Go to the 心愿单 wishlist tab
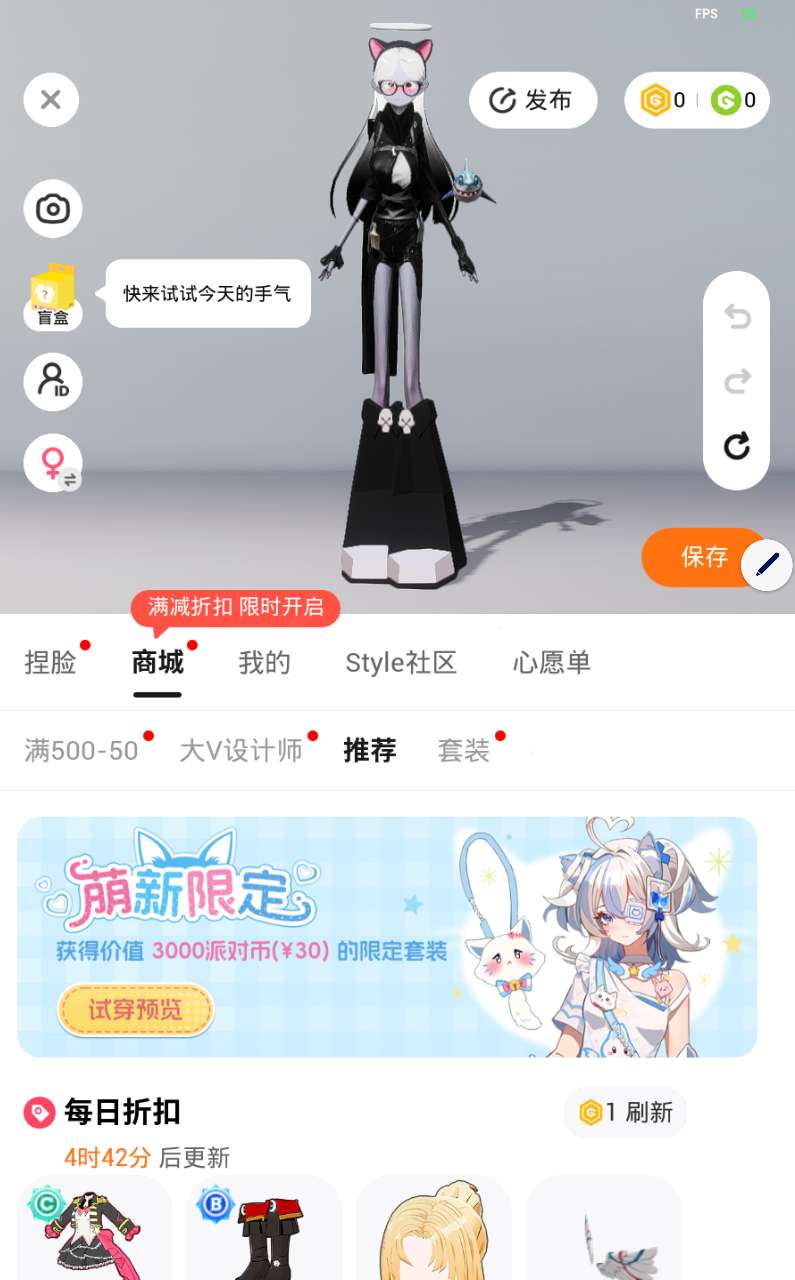The width and height of the screenshot is (795, 1280). (x=552, y=662)
